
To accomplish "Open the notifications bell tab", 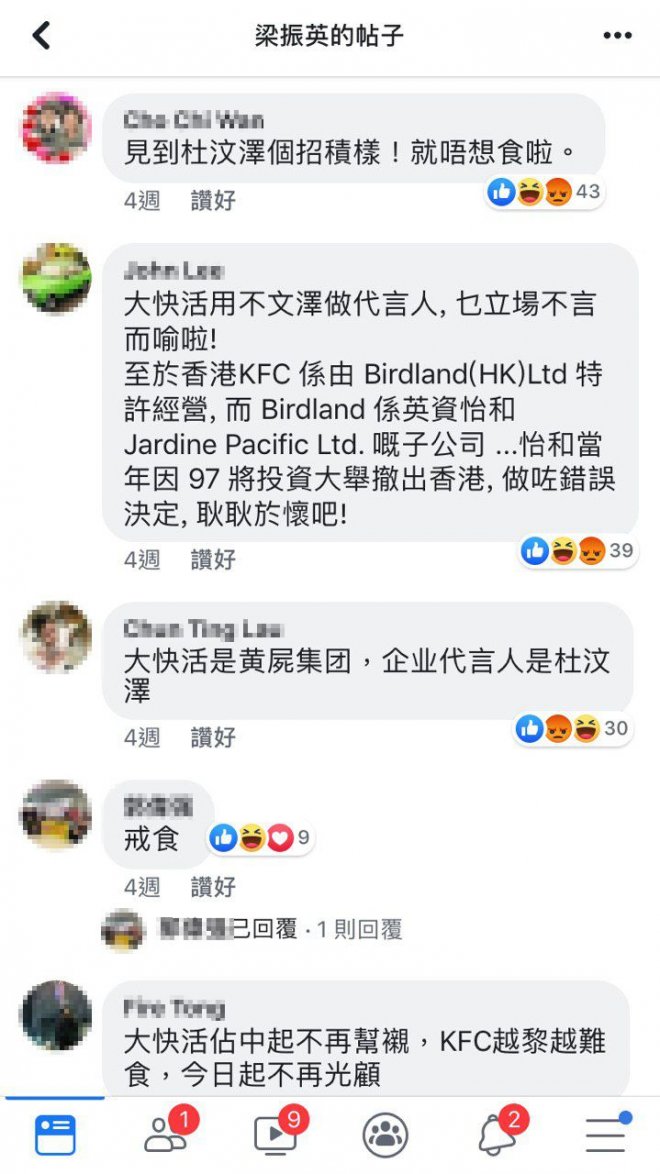I will click(496, 1134).
